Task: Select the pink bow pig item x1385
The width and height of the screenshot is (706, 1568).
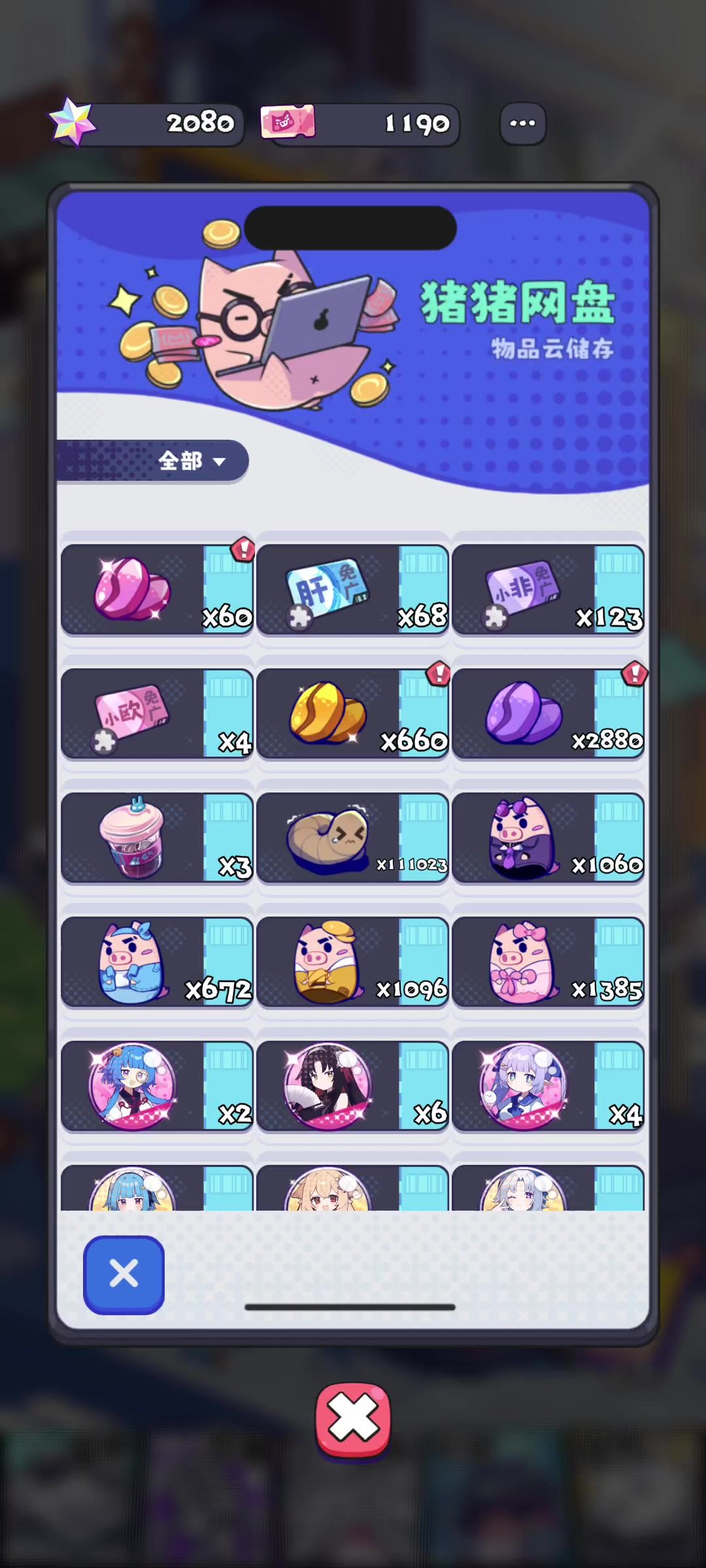Action: pyautogui.click(x=548, y=962)
